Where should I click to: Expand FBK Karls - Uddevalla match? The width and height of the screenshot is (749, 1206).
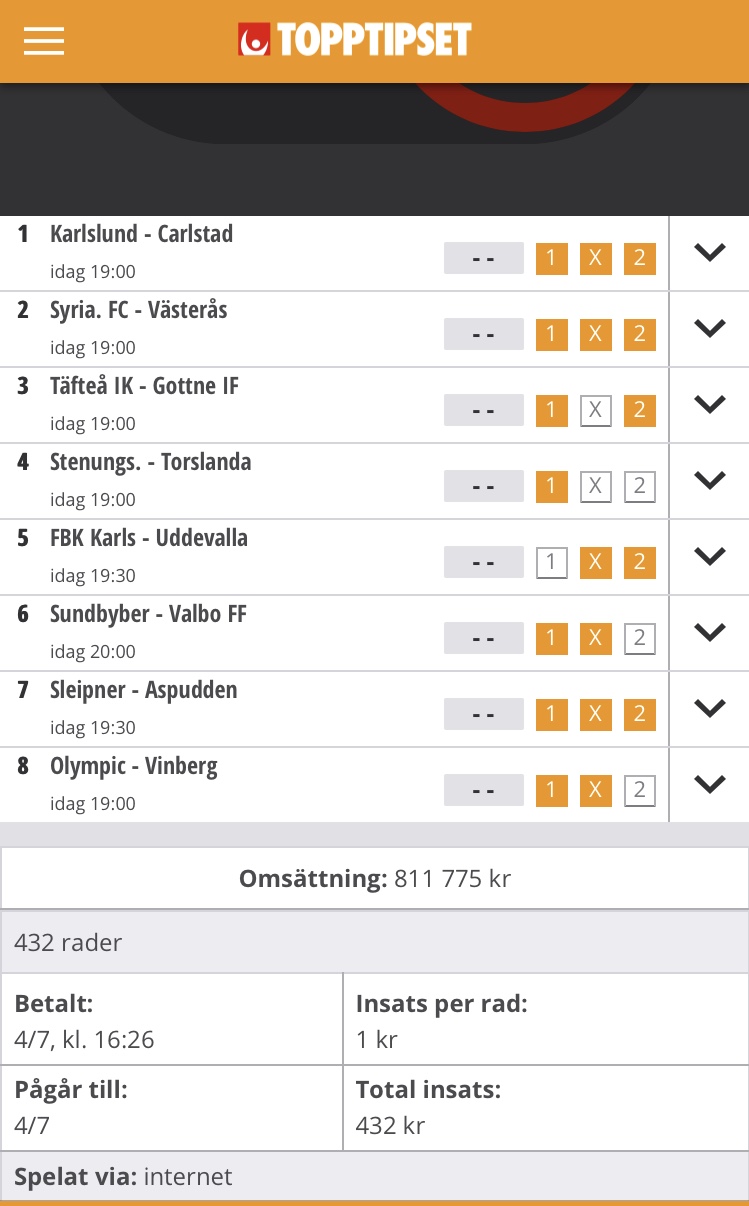pyautogui.click(x=709, y=557)
